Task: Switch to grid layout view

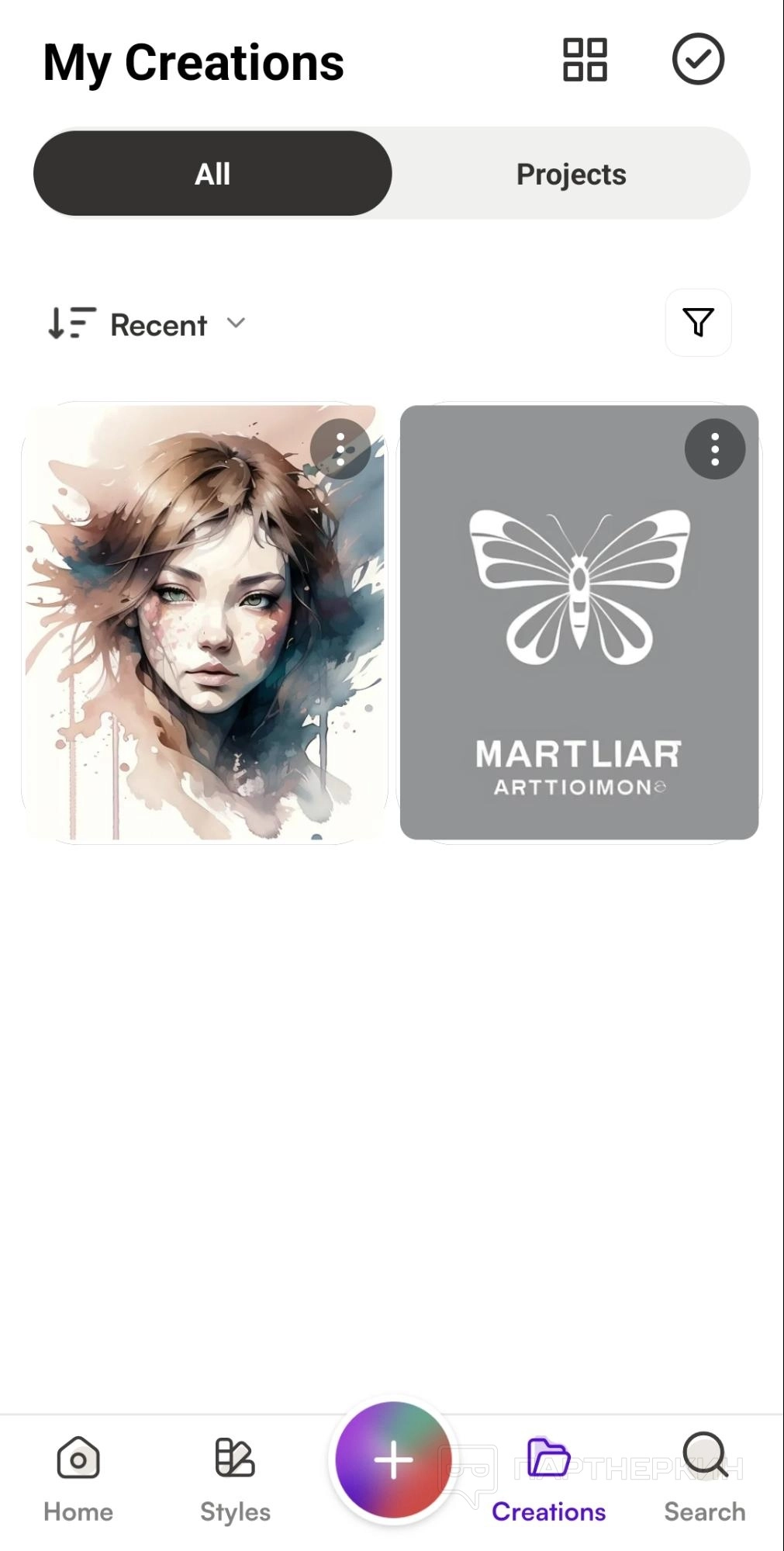Action: pos(585,60)
